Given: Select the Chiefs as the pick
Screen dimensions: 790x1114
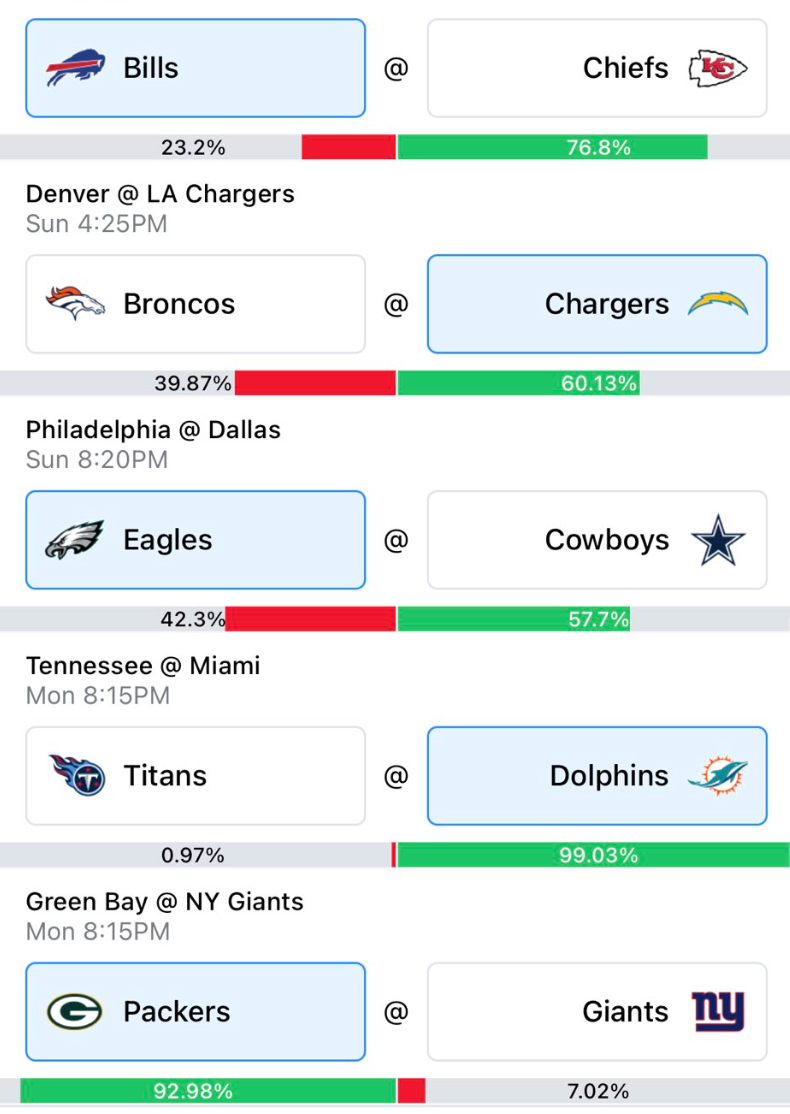Looking at the screenshot, I should [x=597, y=68].
